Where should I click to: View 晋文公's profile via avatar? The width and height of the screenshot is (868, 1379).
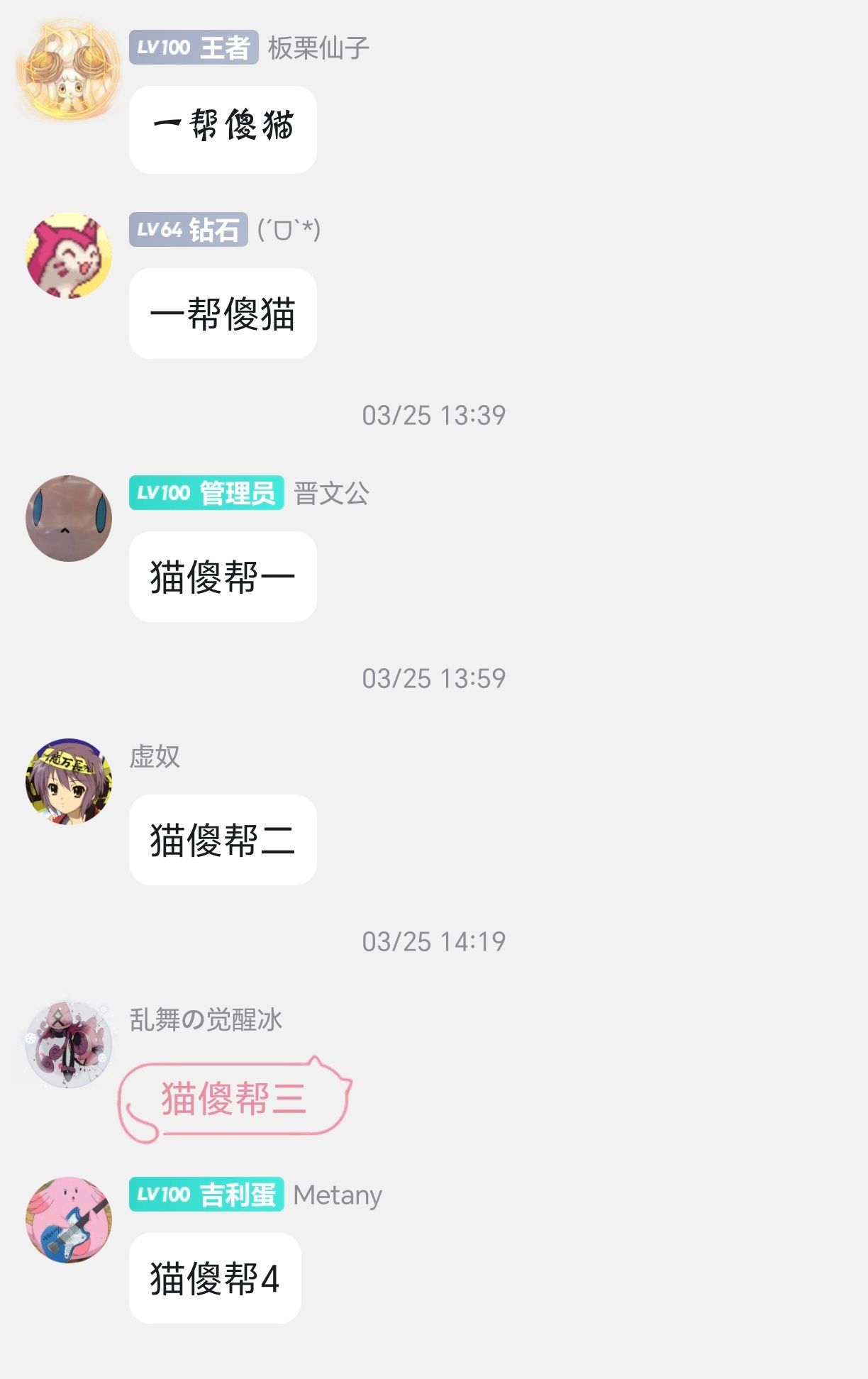click(x=68, y=519)
